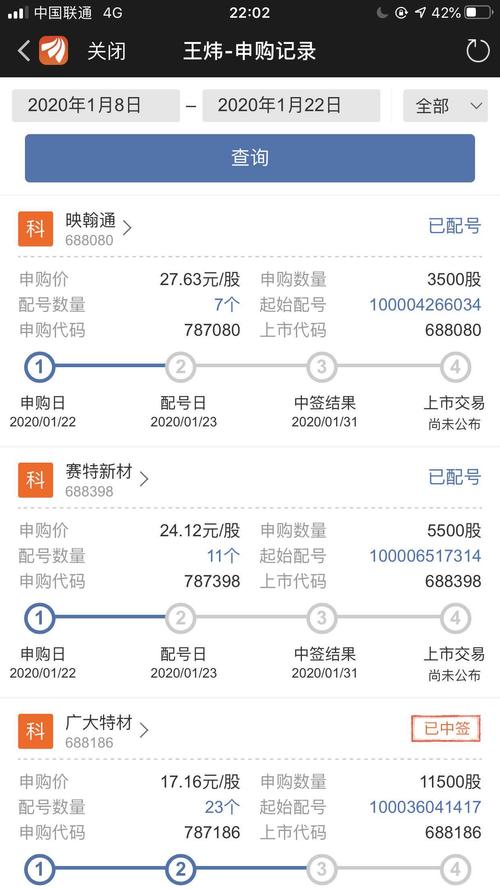Open stock details for 广大特材
This screenshot has height=889, width=500.
tap(107, 731)
